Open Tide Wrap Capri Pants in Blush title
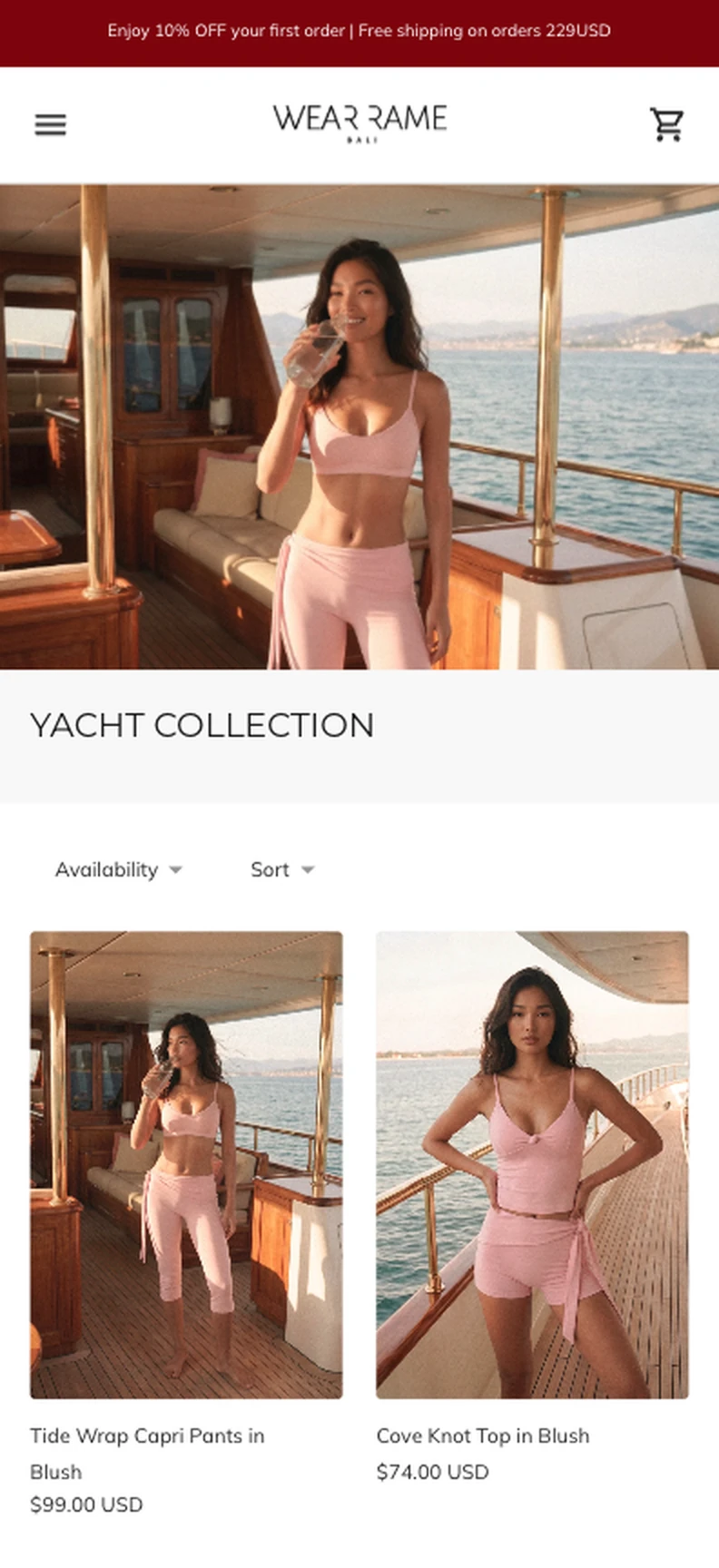Image resolution: width=719 pixels, height=1568 pixels. (x=147, y=1454)
